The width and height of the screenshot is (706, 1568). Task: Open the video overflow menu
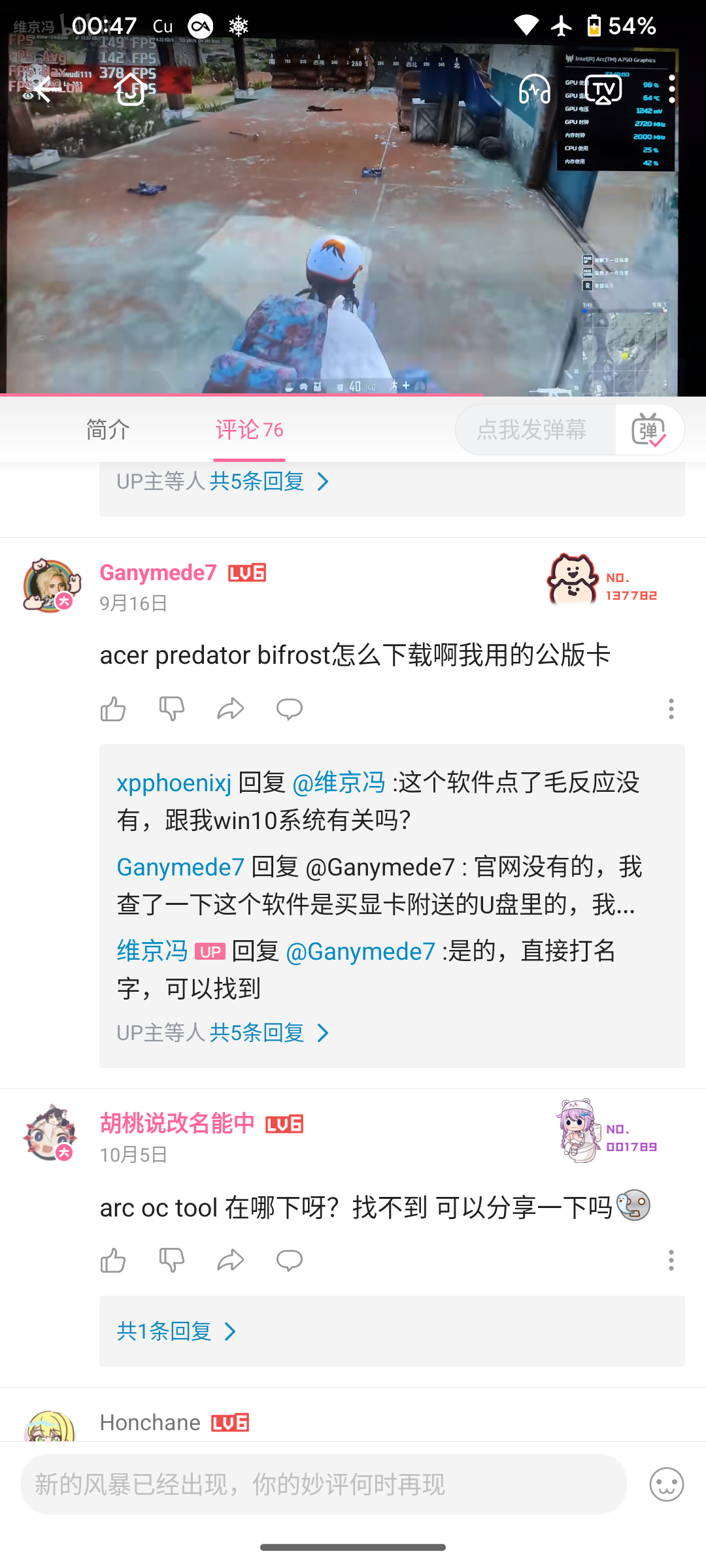tap(671, 90)
